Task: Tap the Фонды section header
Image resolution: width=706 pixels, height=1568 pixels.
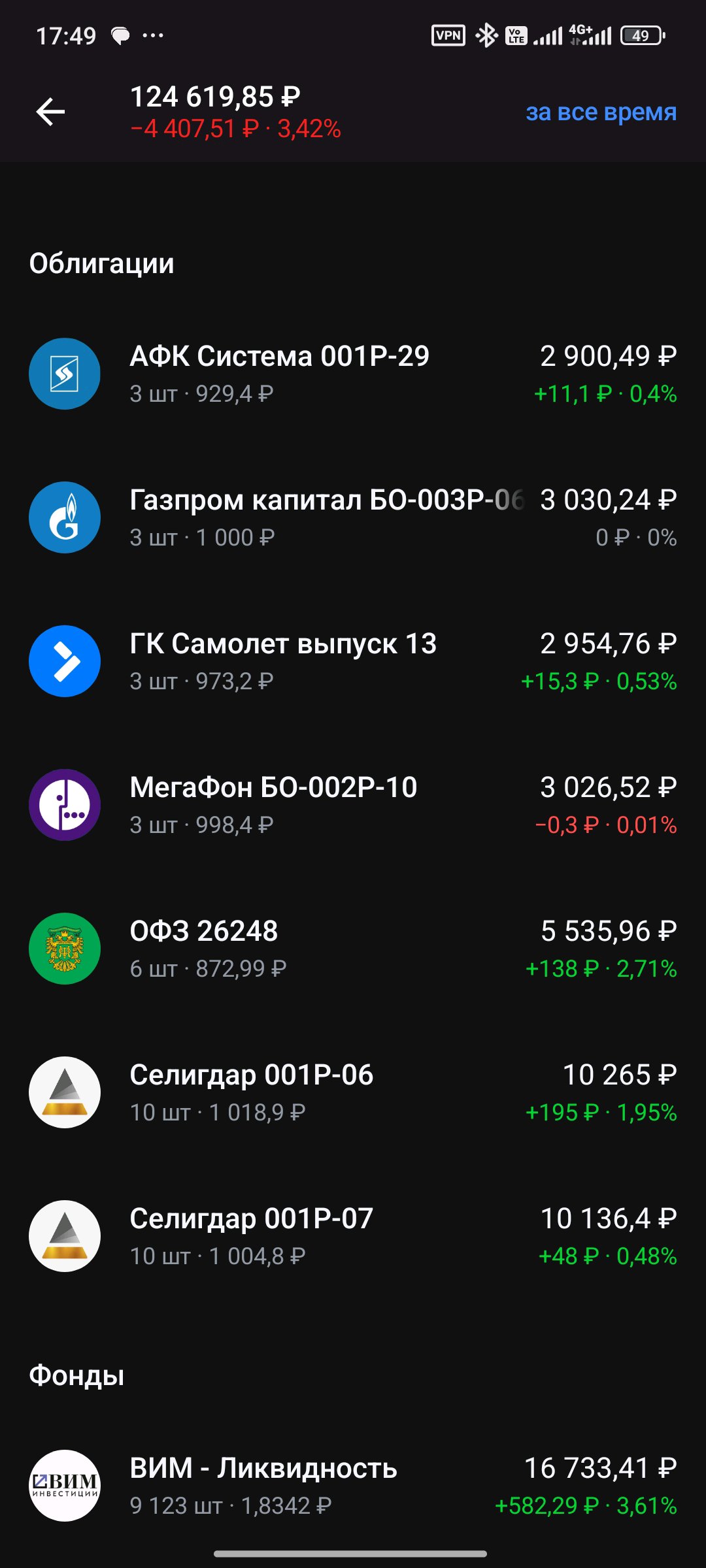Action: click(x=78, y=1375)
